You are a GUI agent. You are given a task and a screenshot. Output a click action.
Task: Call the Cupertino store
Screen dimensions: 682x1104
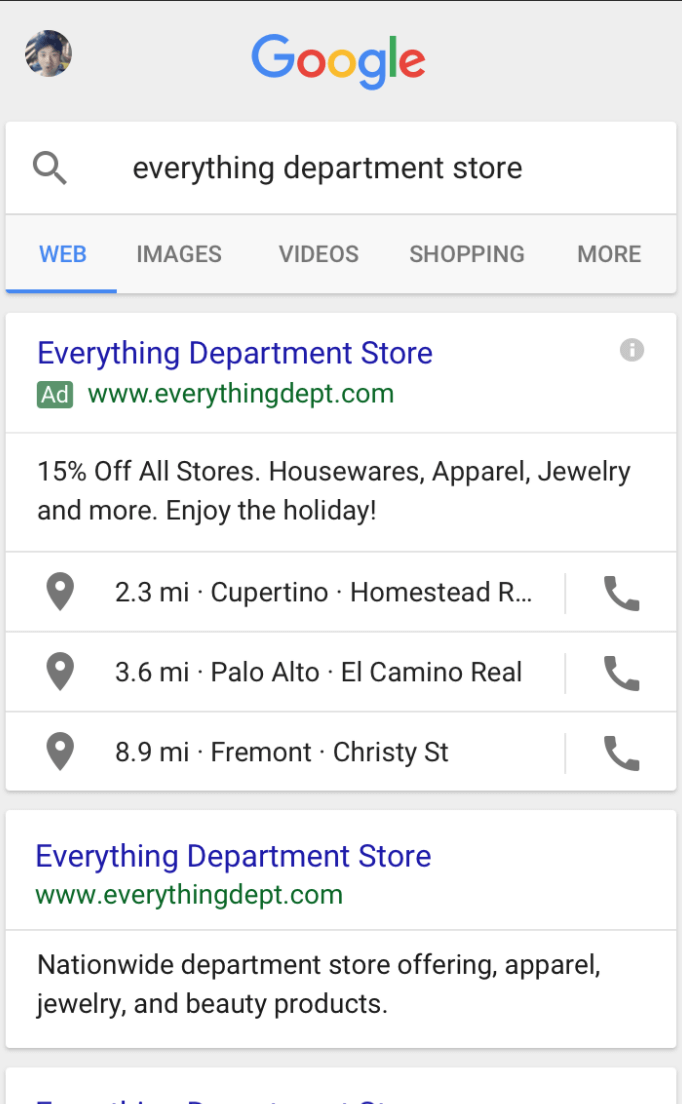[621, 593]
